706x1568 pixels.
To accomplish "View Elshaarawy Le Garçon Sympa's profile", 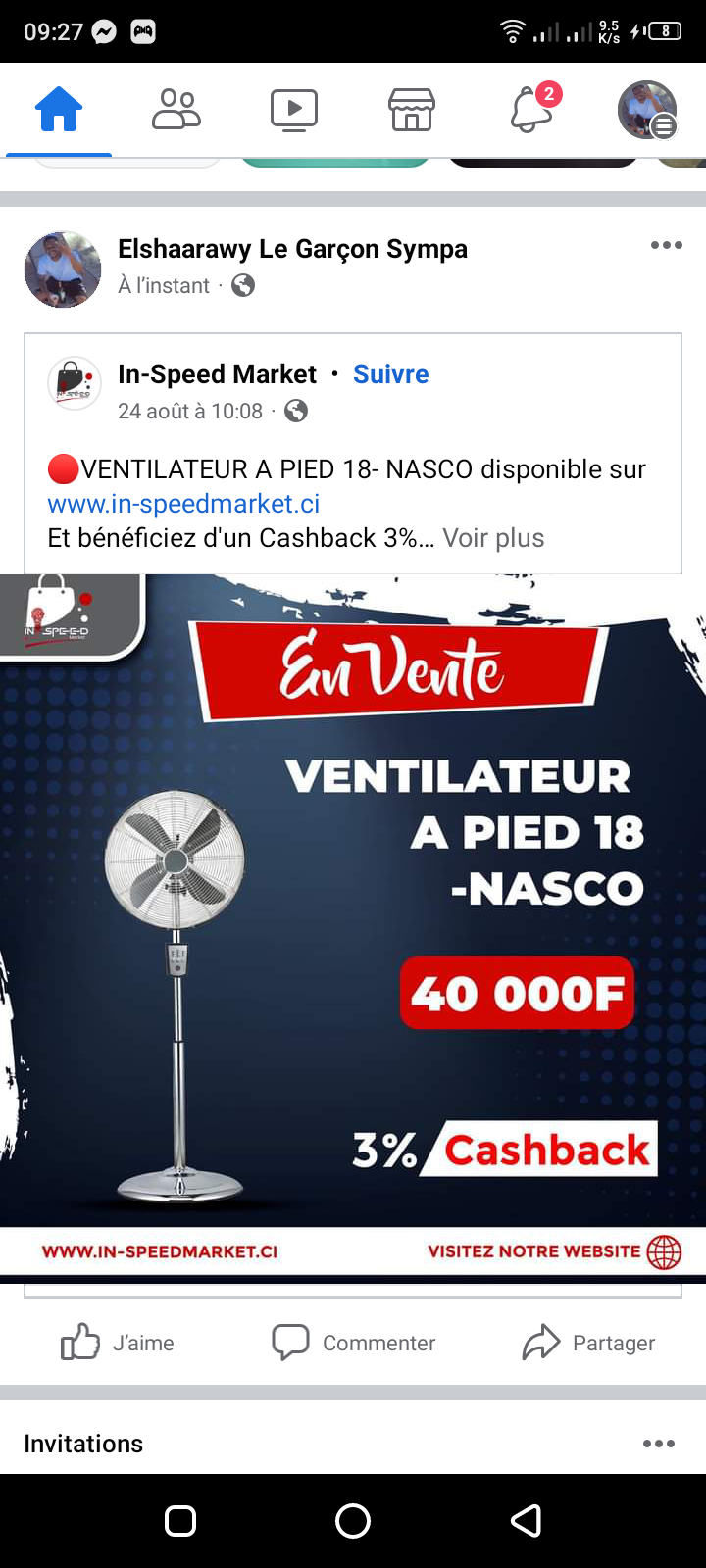I will click(292, 249).
